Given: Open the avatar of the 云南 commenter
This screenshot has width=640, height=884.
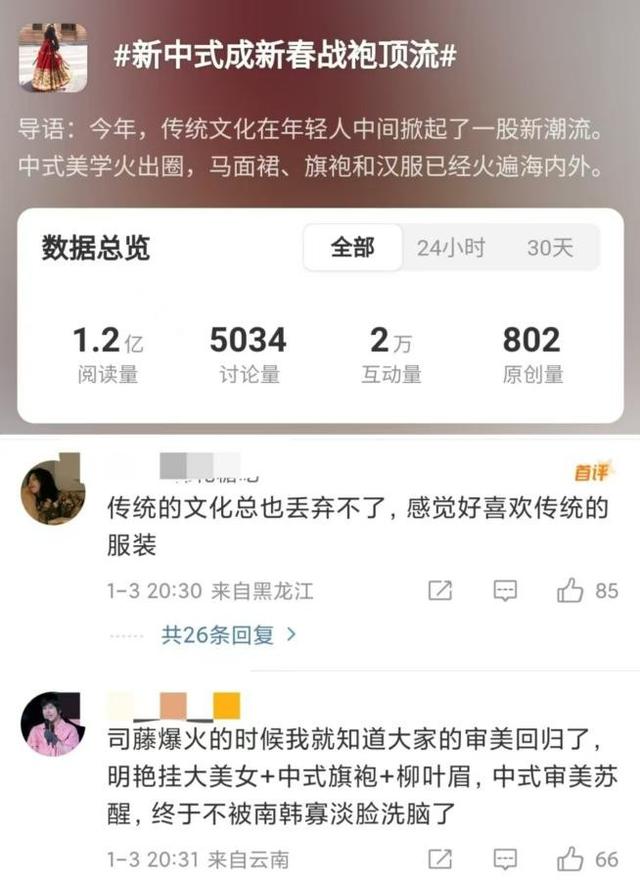Looking at the screenshot, I should tap(53, 724).
